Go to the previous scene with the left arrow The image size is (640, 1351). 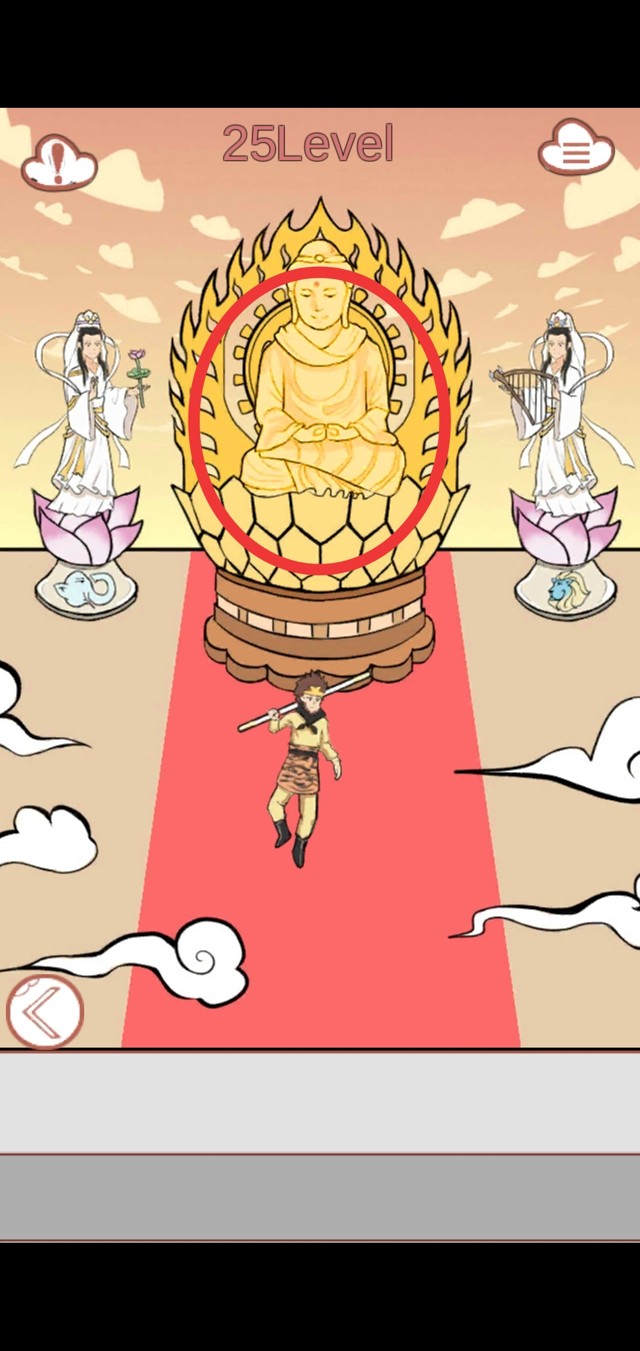[x=44, y=1012]
